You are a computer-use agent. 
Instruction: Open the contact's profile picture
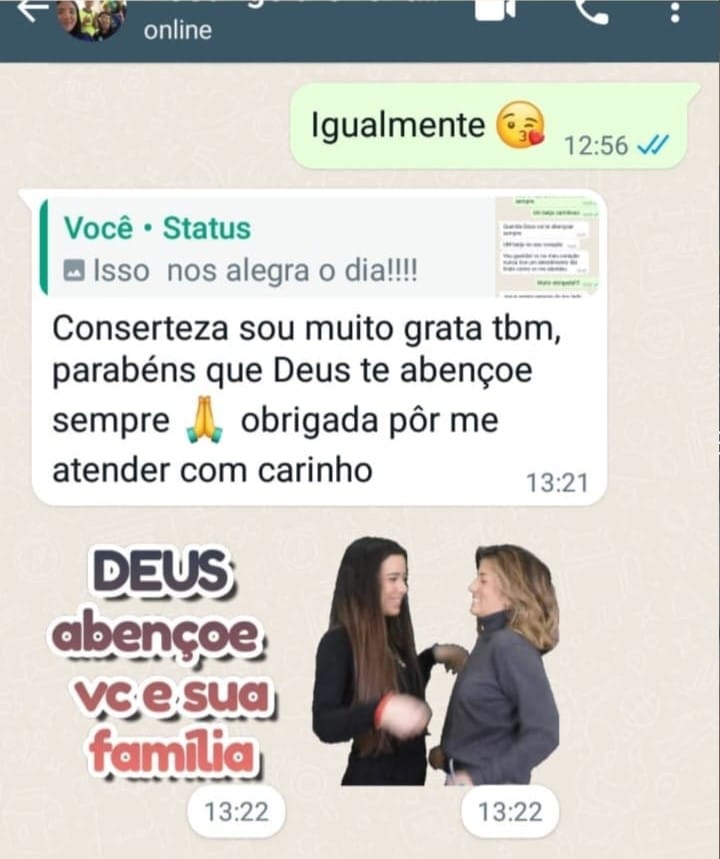[x=92, y=18]
